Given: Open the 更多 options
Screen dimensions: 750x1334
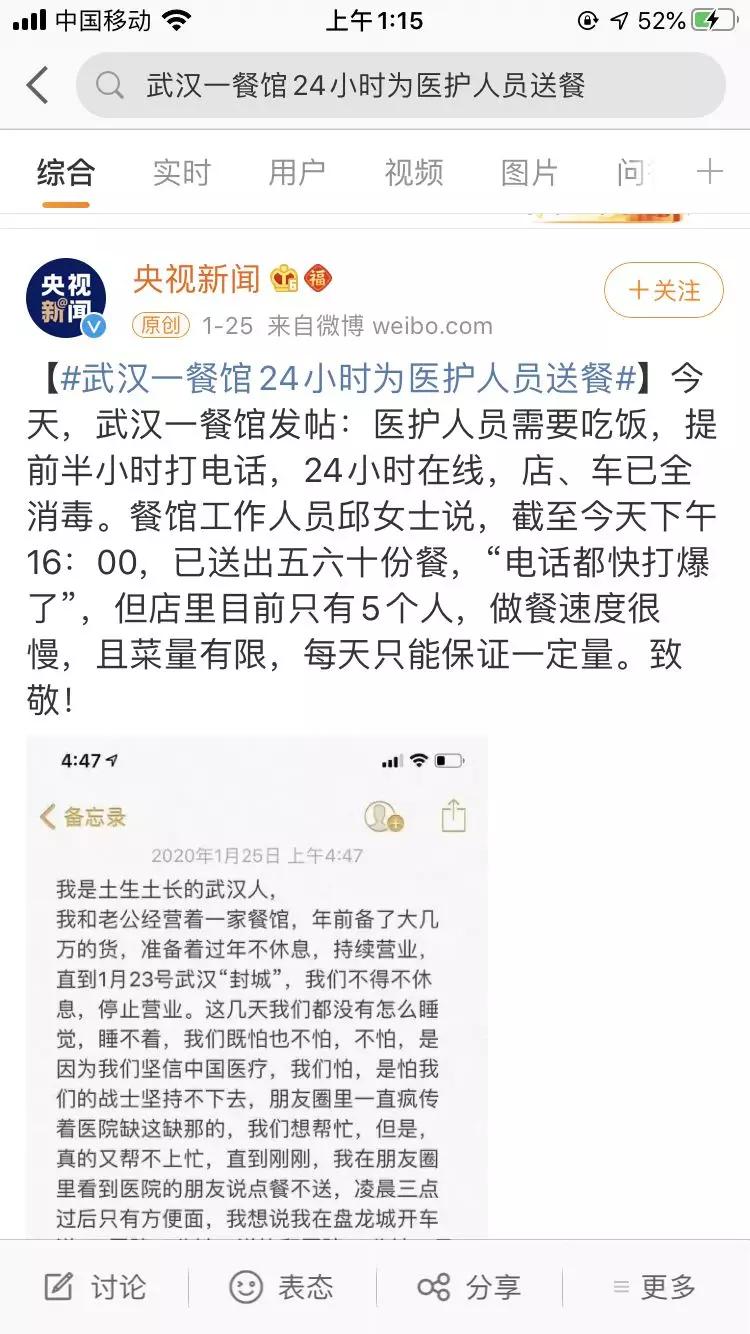Looking at the screenshot, I should [x=654, y=1286].
